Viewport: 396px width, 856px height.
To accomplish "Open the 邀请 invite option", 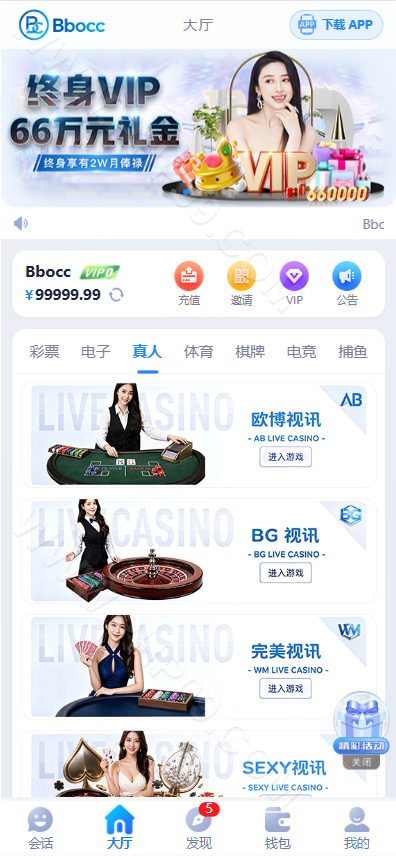I will pos(241,284).
